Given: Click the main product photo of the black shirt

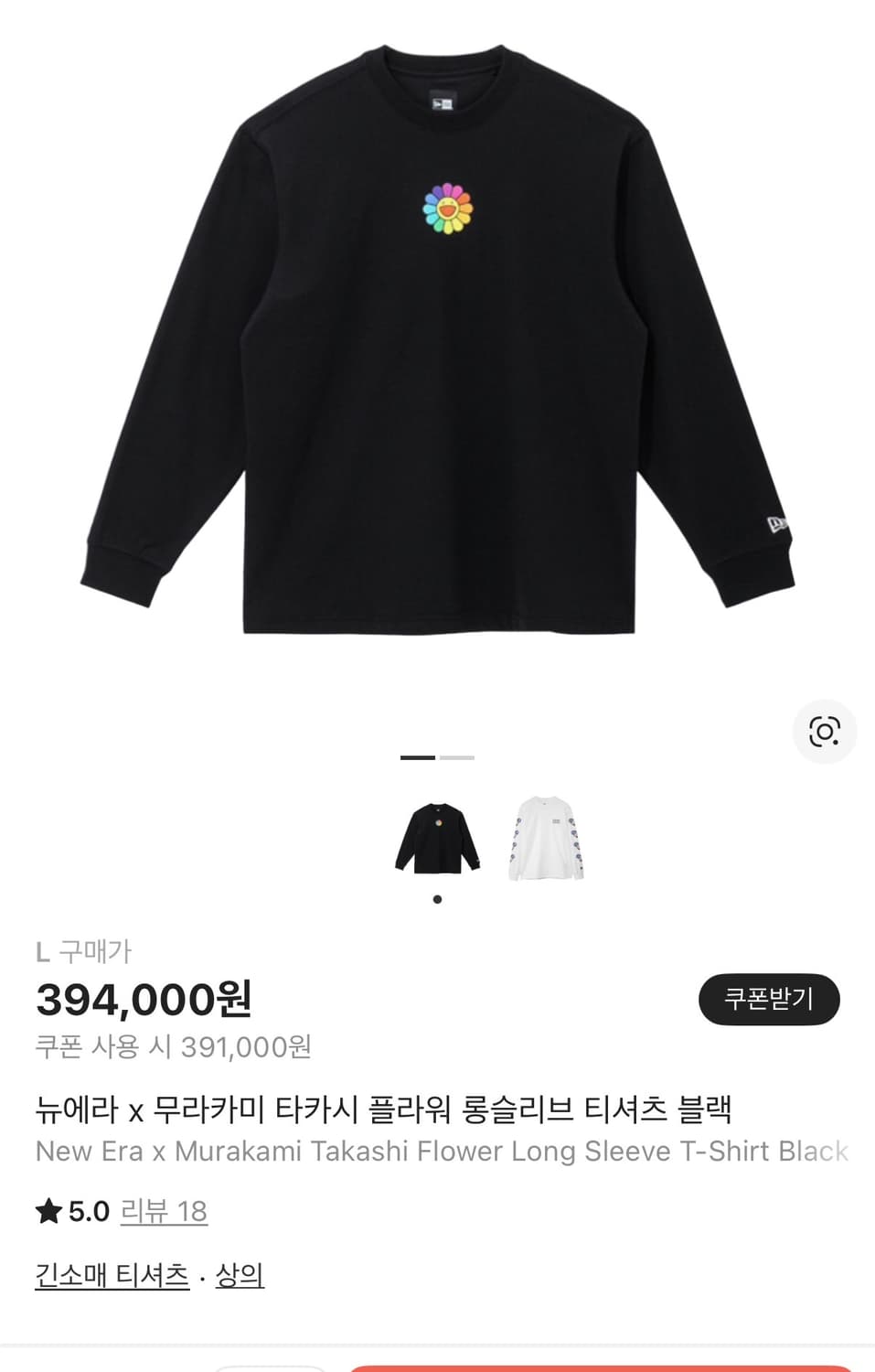Looking at the screenshot, I should (x=437, y=357).
